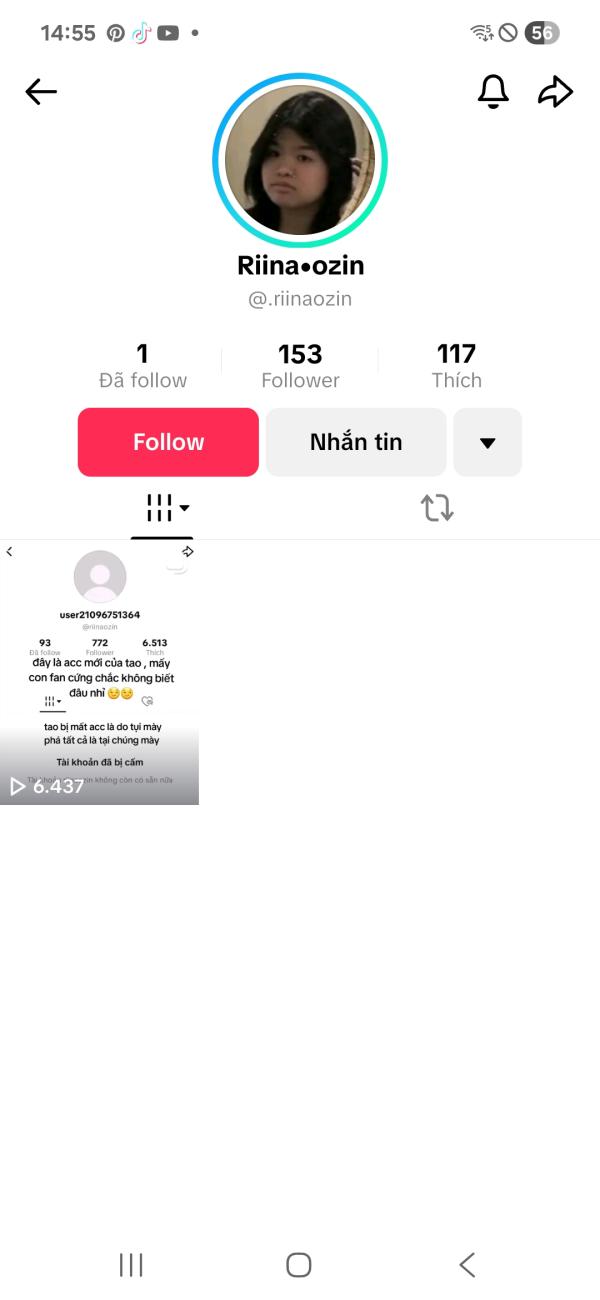
Task: View the Đã follow list
Action: [143, 366]
